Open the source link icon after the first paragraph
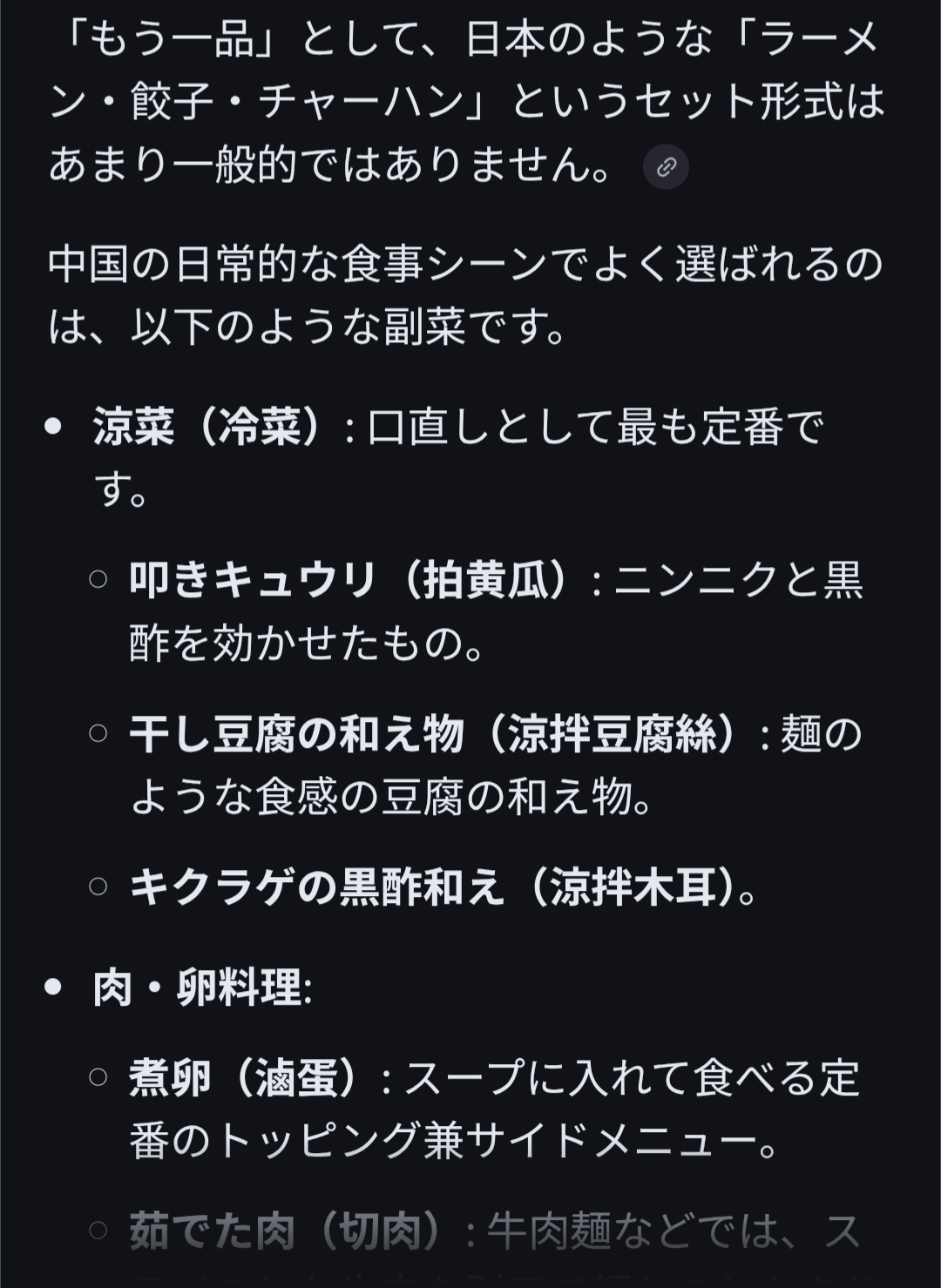The width and height of the screenshot is (941, 1288). 666,166
